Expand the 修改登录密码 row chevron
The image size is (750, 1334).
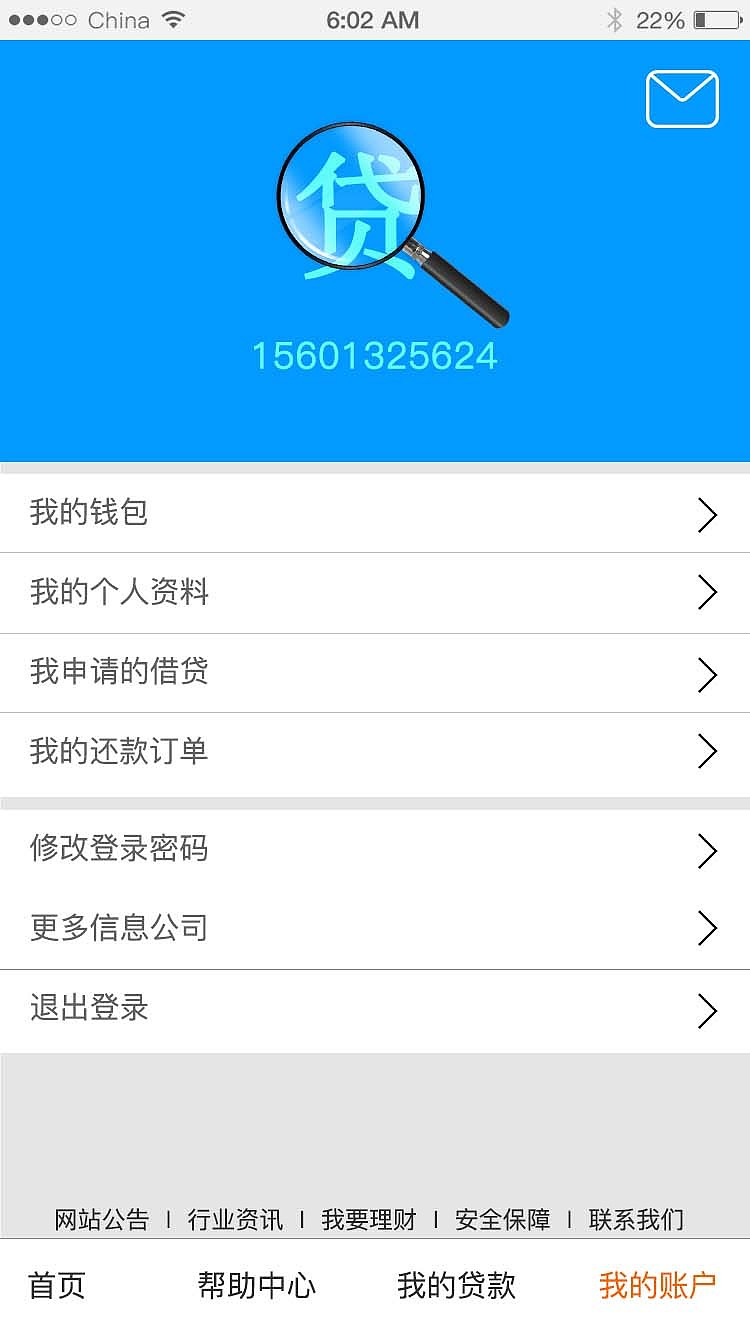(x=707, y=850)
